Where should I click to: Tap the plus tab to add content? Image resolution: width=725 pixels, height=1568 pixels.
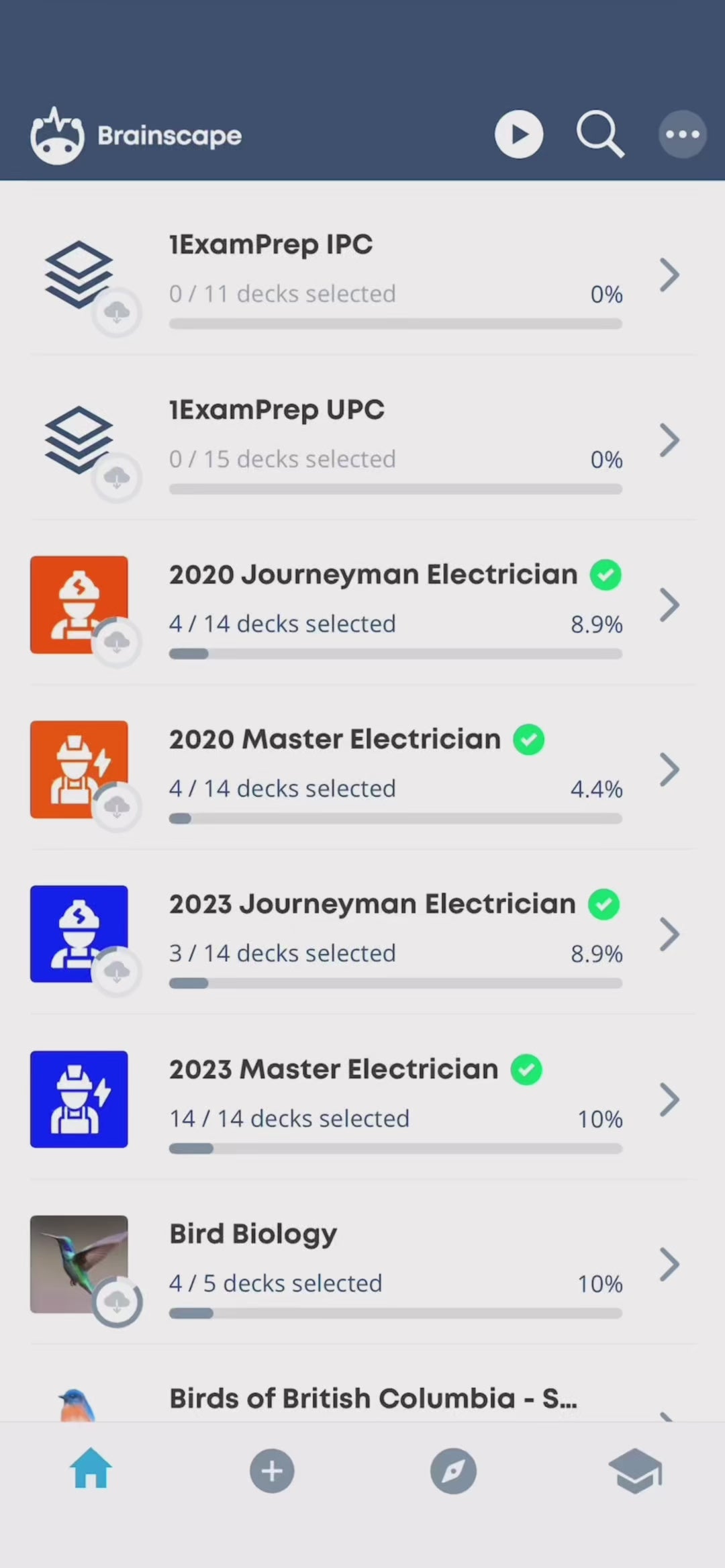click(272, 1471)
